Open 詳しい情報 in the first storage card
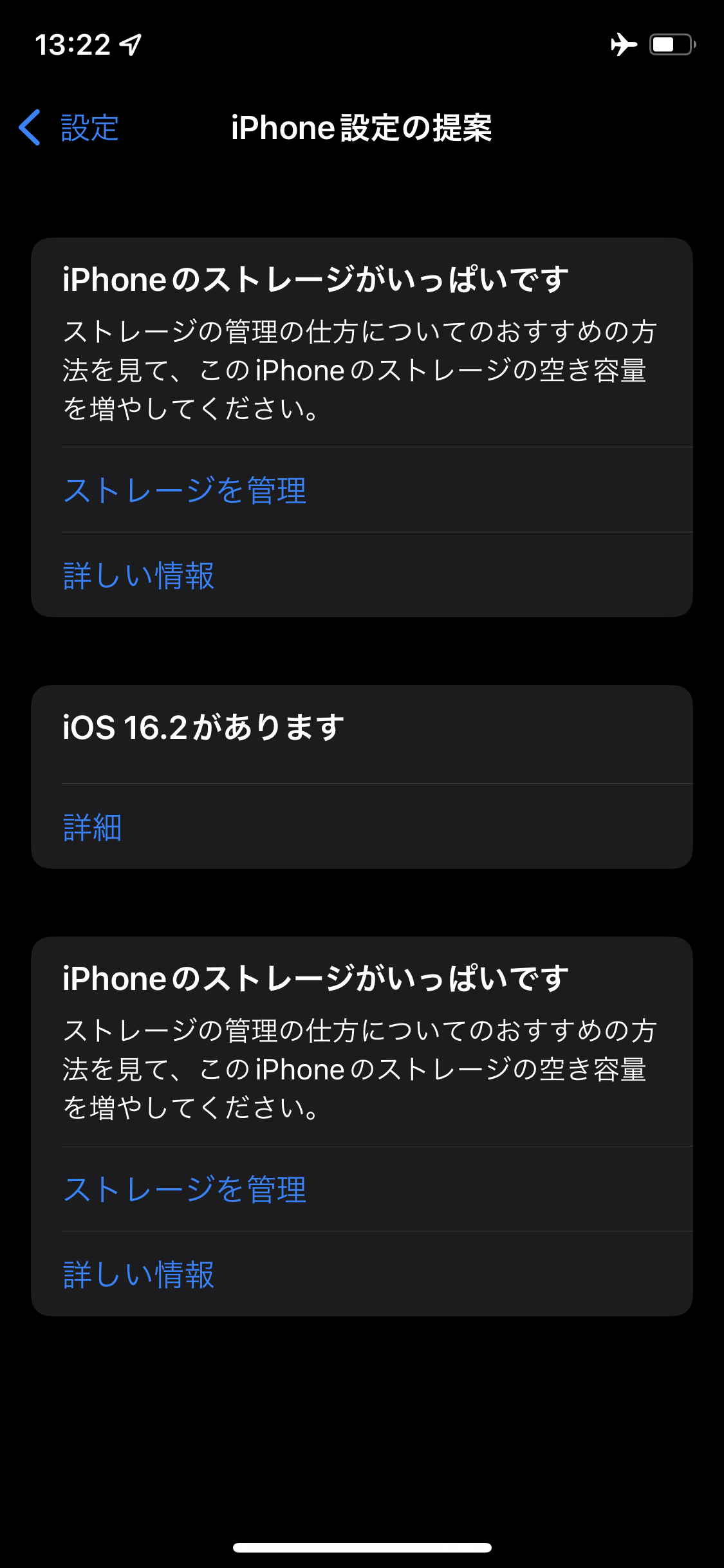 coord(139,575)
